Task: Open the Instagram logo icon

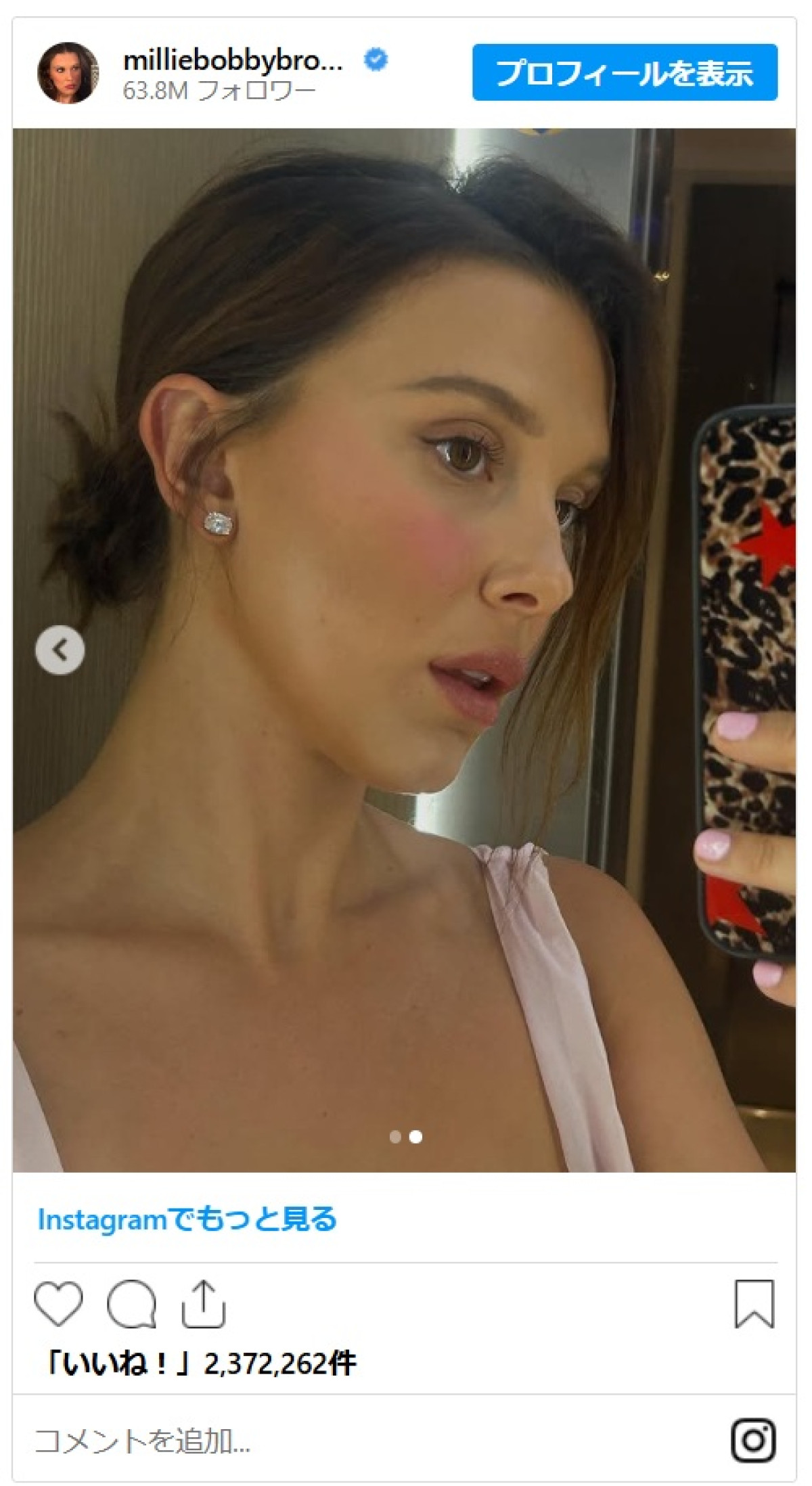Action: click(x=753, y=1440)
